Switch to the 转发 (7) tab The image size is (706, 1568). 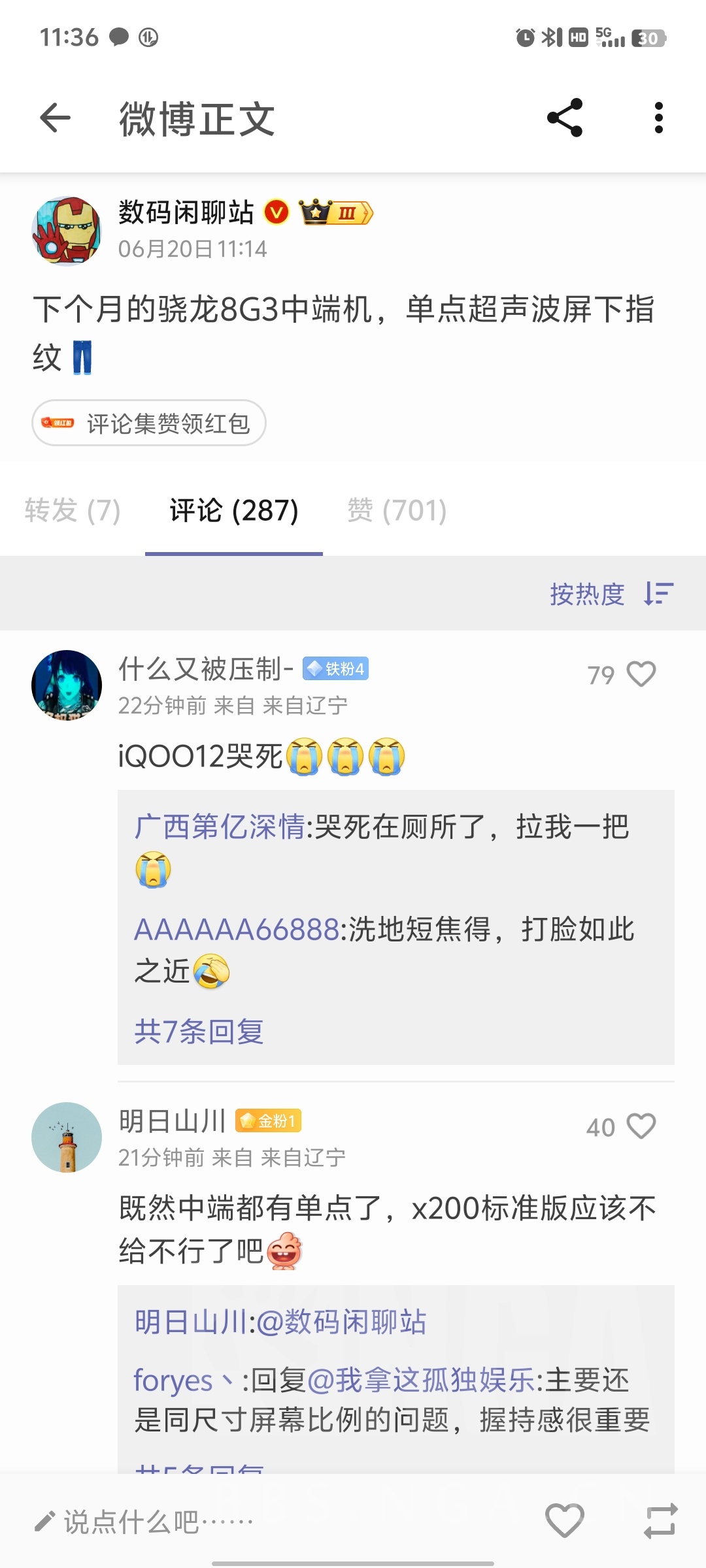72,512
